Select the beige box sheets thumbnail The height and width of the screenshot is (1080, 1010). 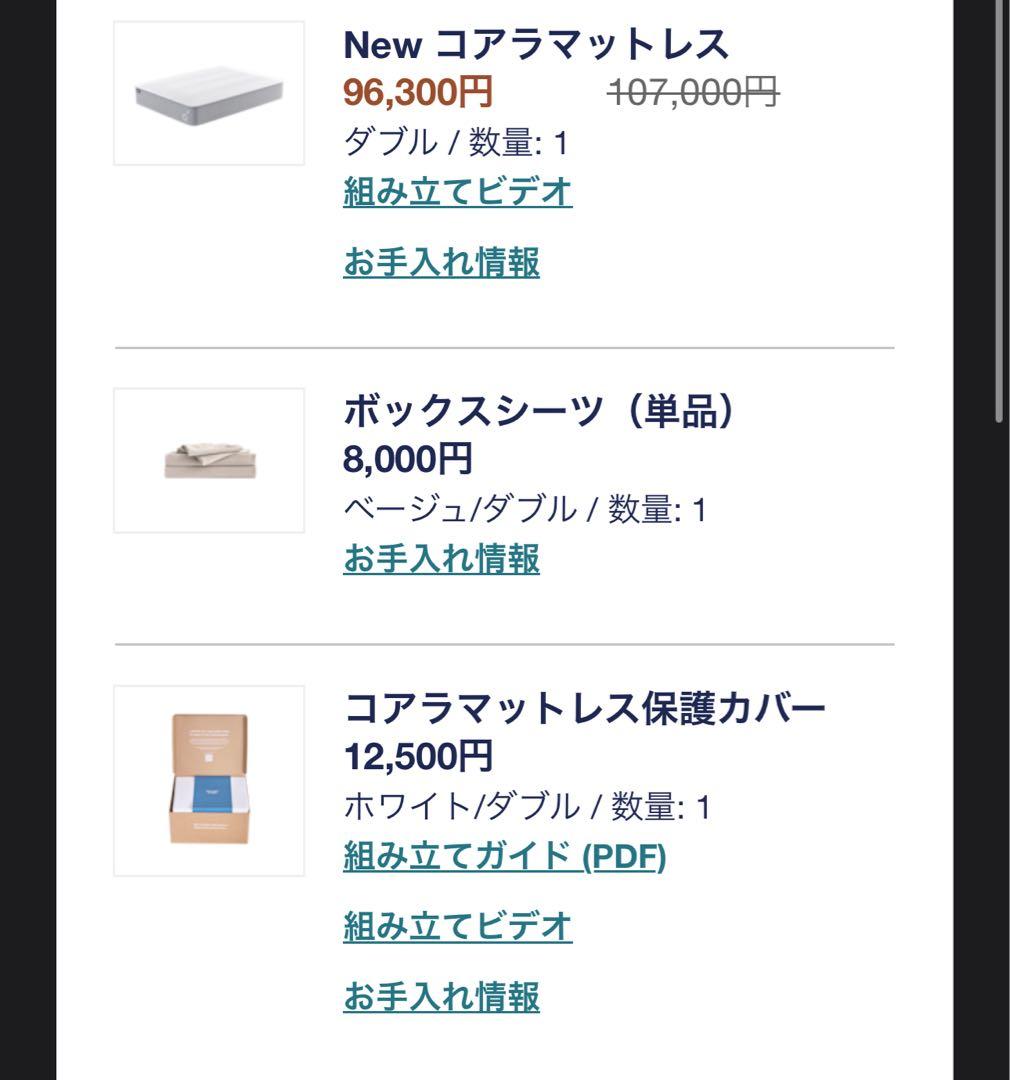(207, 458)
